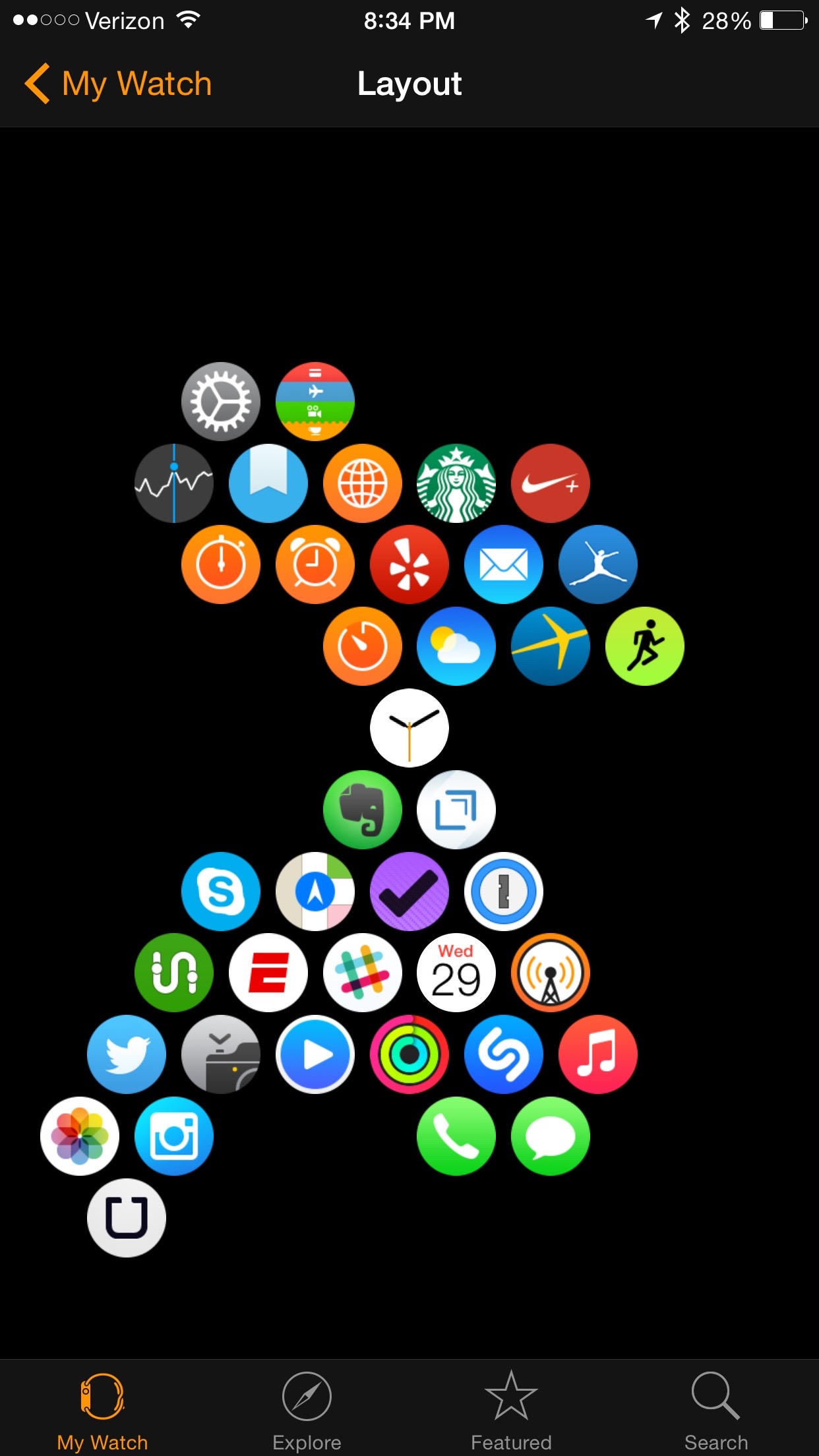The image size is (819, 1456).
Task: Go back to My Watch
Action: coord(118,84)
